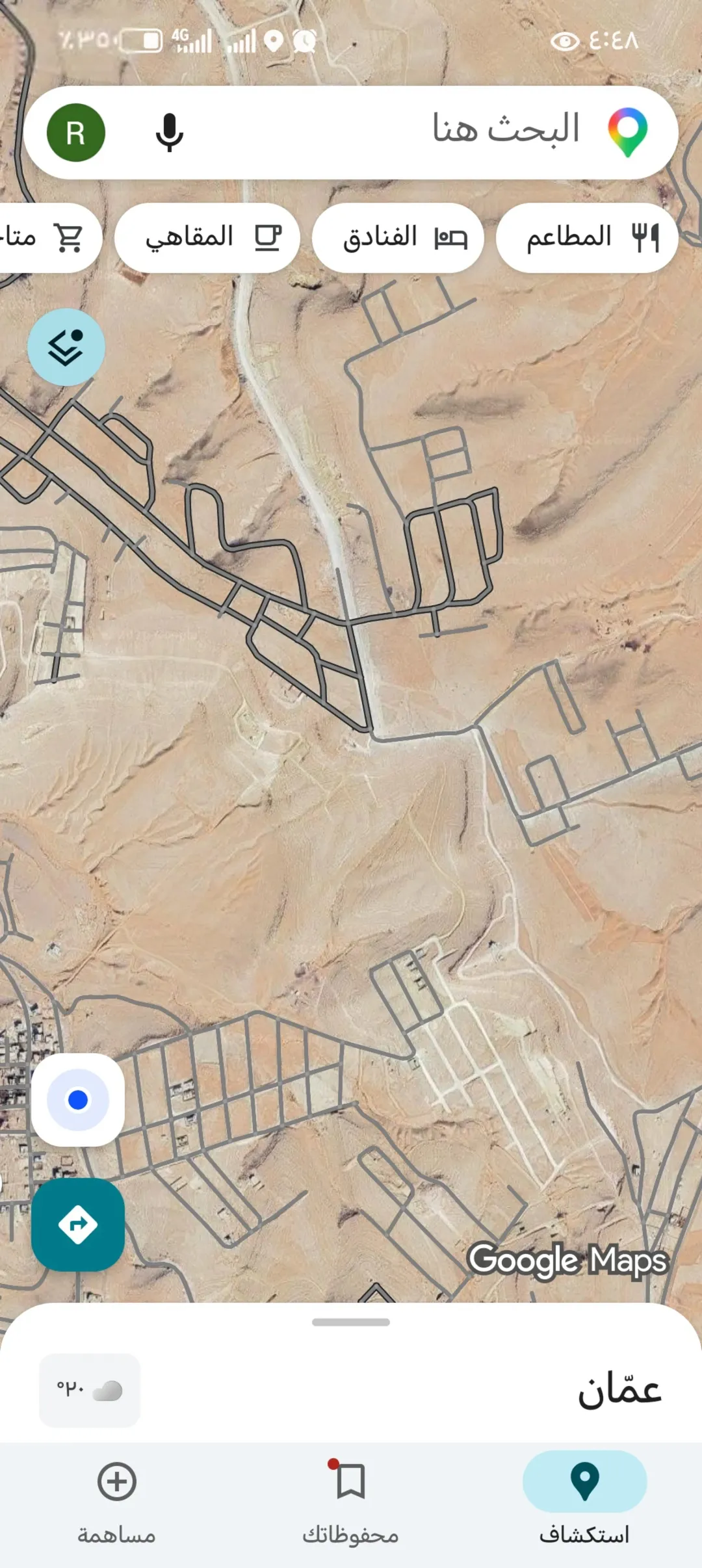This screenshot has height=1568, width=702.
Task: Open the weather ٢٠° widget
Action: [90, 1390]
